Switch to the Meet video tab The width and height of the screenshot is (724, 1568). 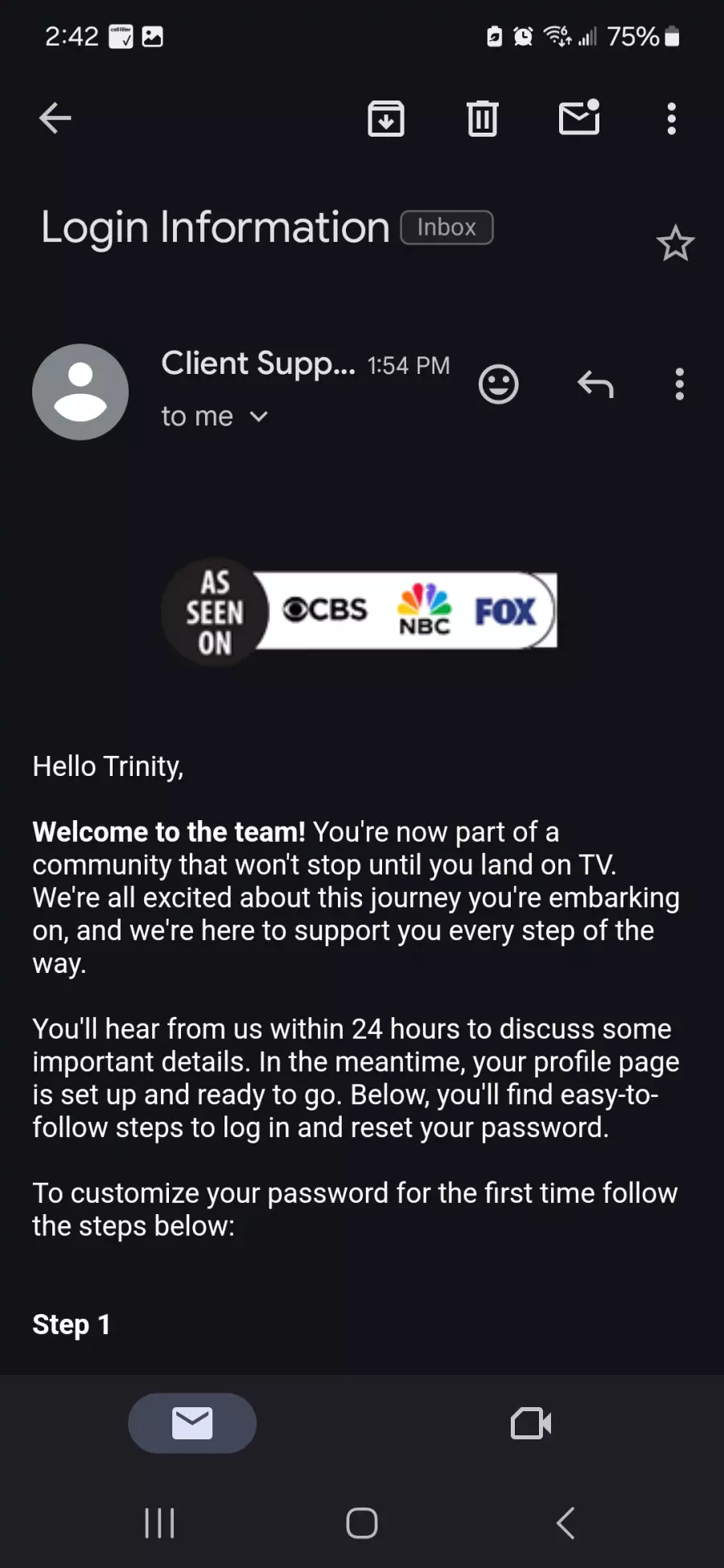tap(531, 1422)
